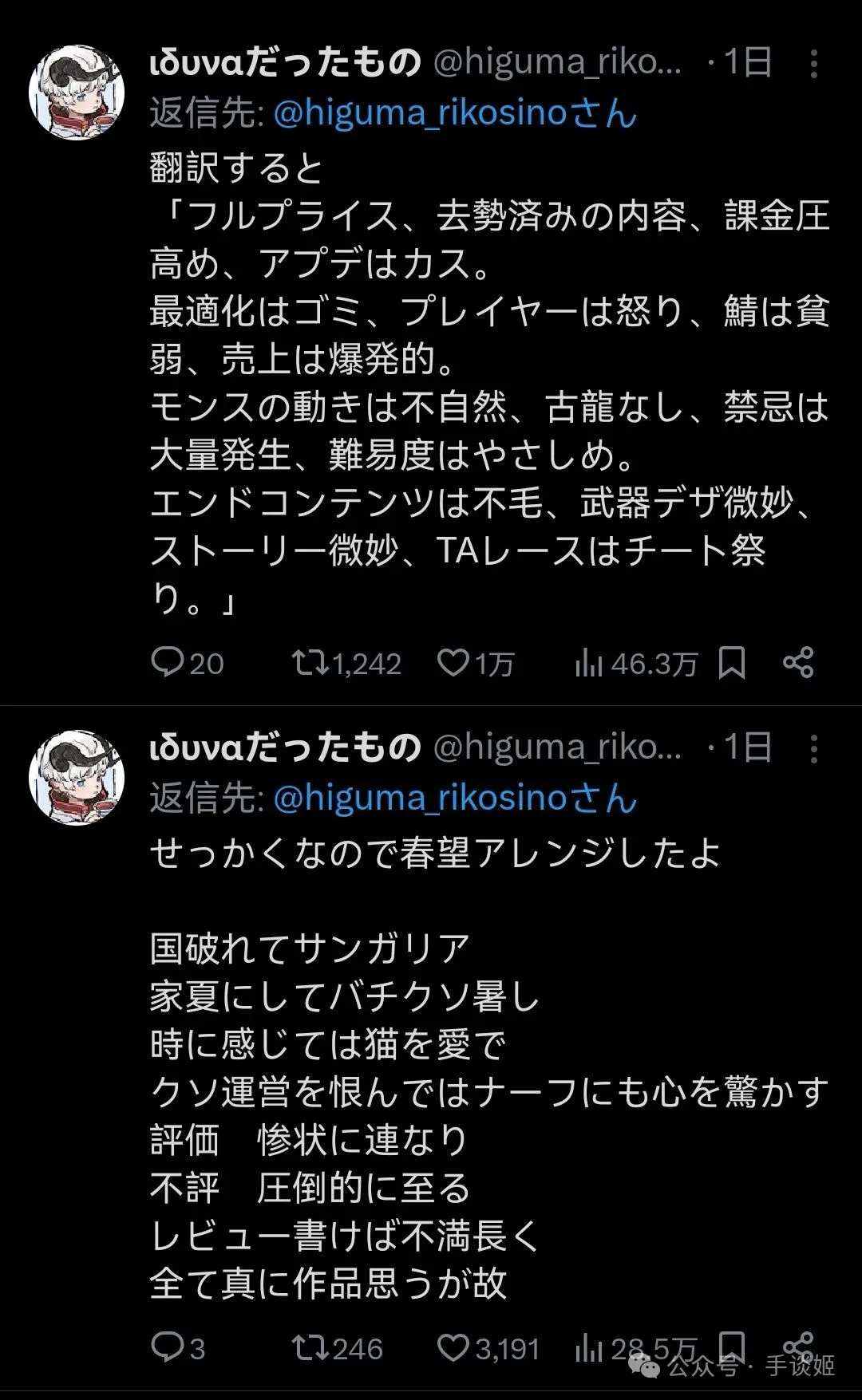
Task: Like the 翻訳すると tweet
Action: point(453,662)
